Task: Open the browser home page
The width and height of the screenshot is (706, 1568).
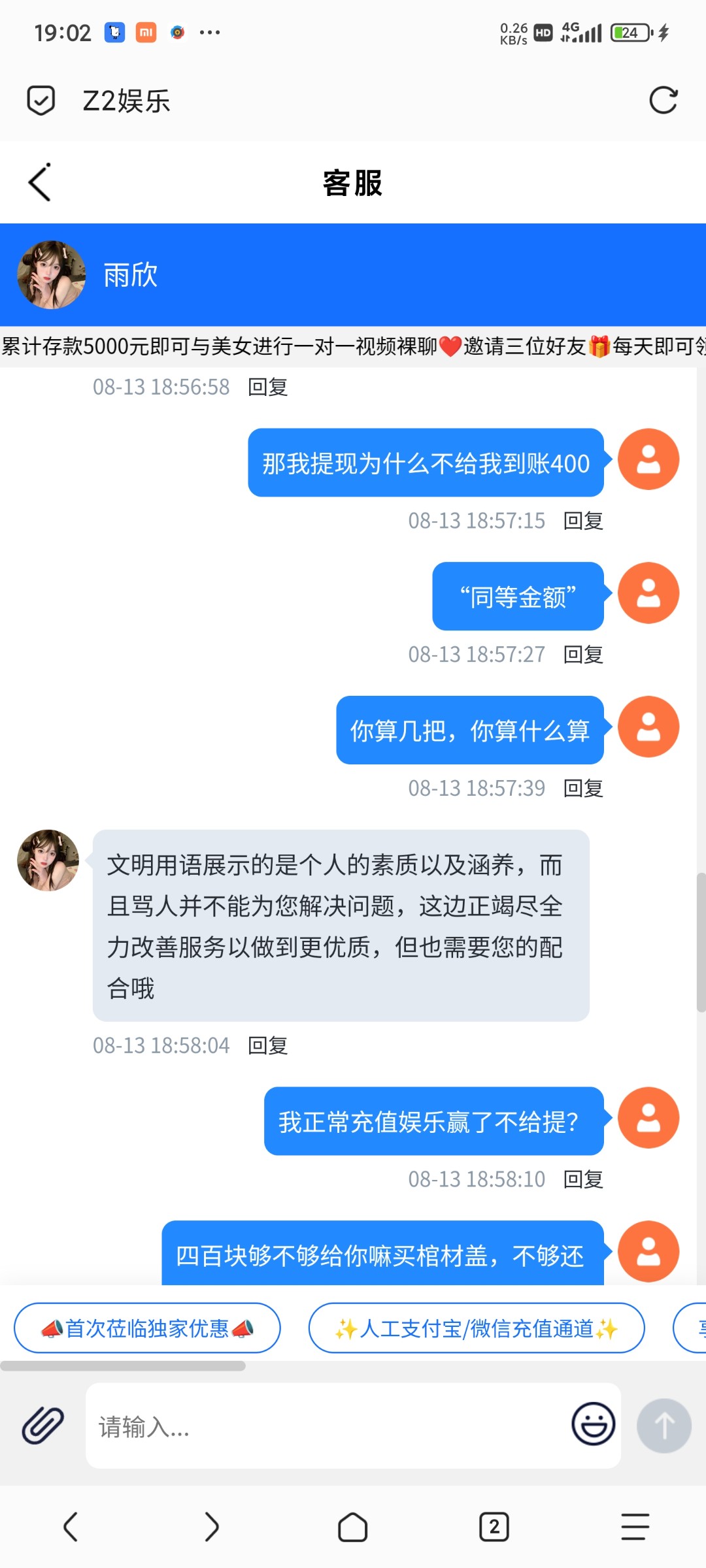Action: pyautogui.click(x=352, y=1527)
